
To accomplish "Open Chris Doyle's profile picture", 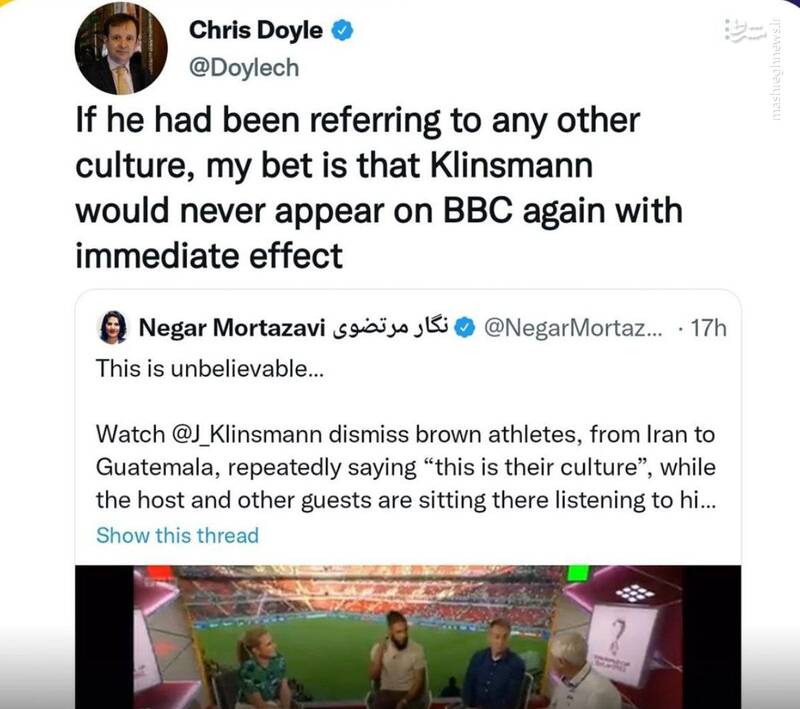I will click(120, 48).
